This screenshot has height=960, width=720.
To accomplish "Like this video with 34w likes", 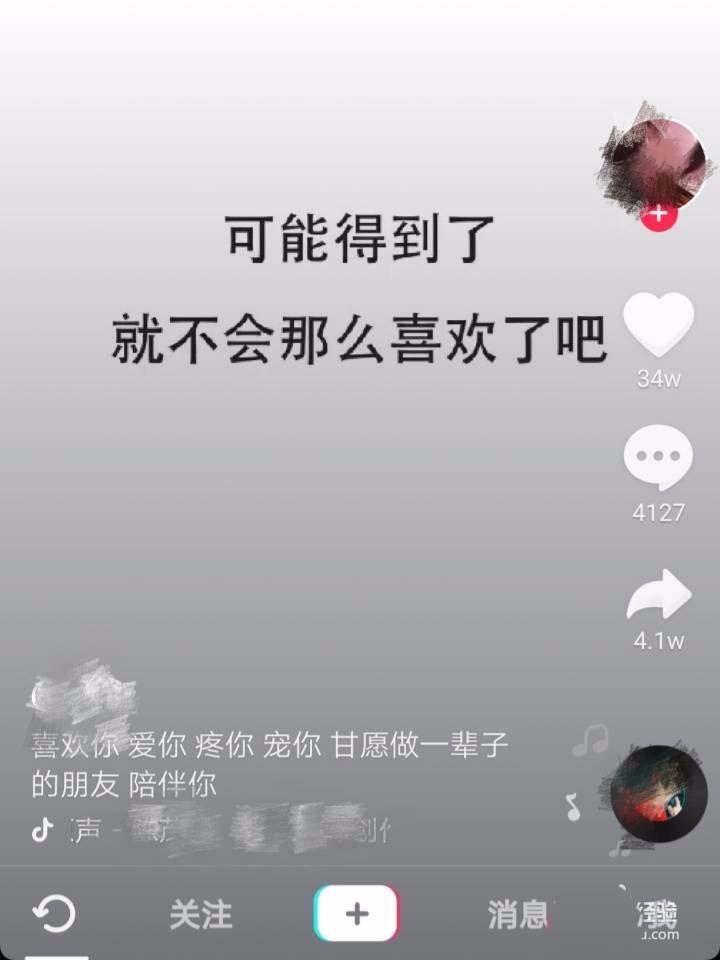I will pos(658,325).
